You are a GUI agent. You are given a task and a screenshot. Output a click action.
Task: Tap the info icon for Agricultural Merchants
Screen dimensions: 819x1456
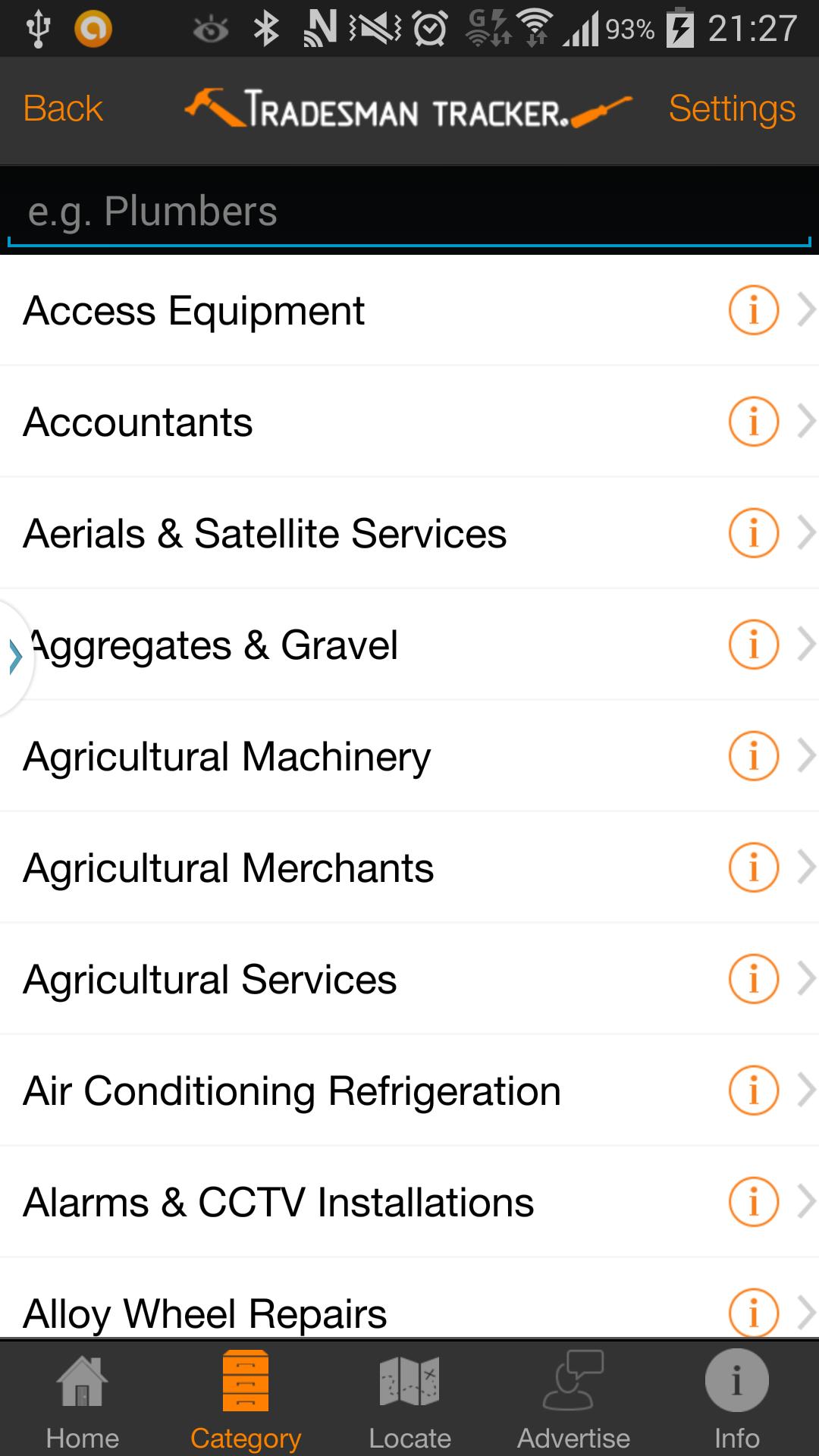753,866
